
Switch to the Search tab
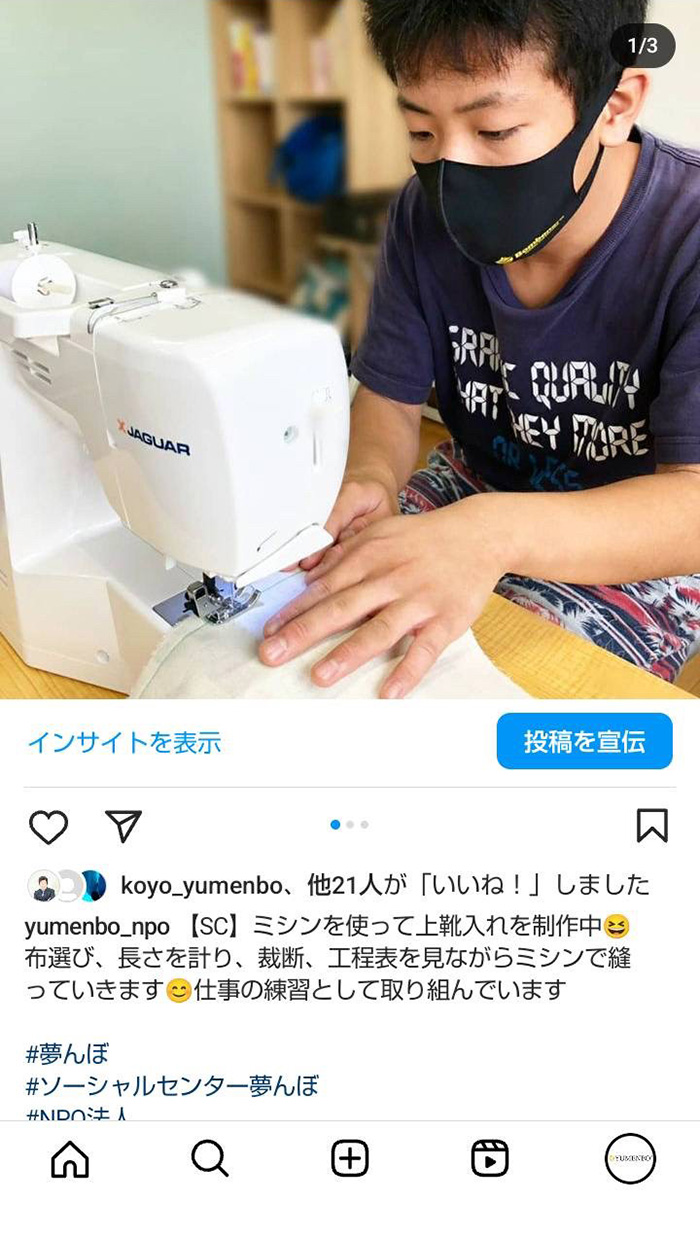point(210,1159)
